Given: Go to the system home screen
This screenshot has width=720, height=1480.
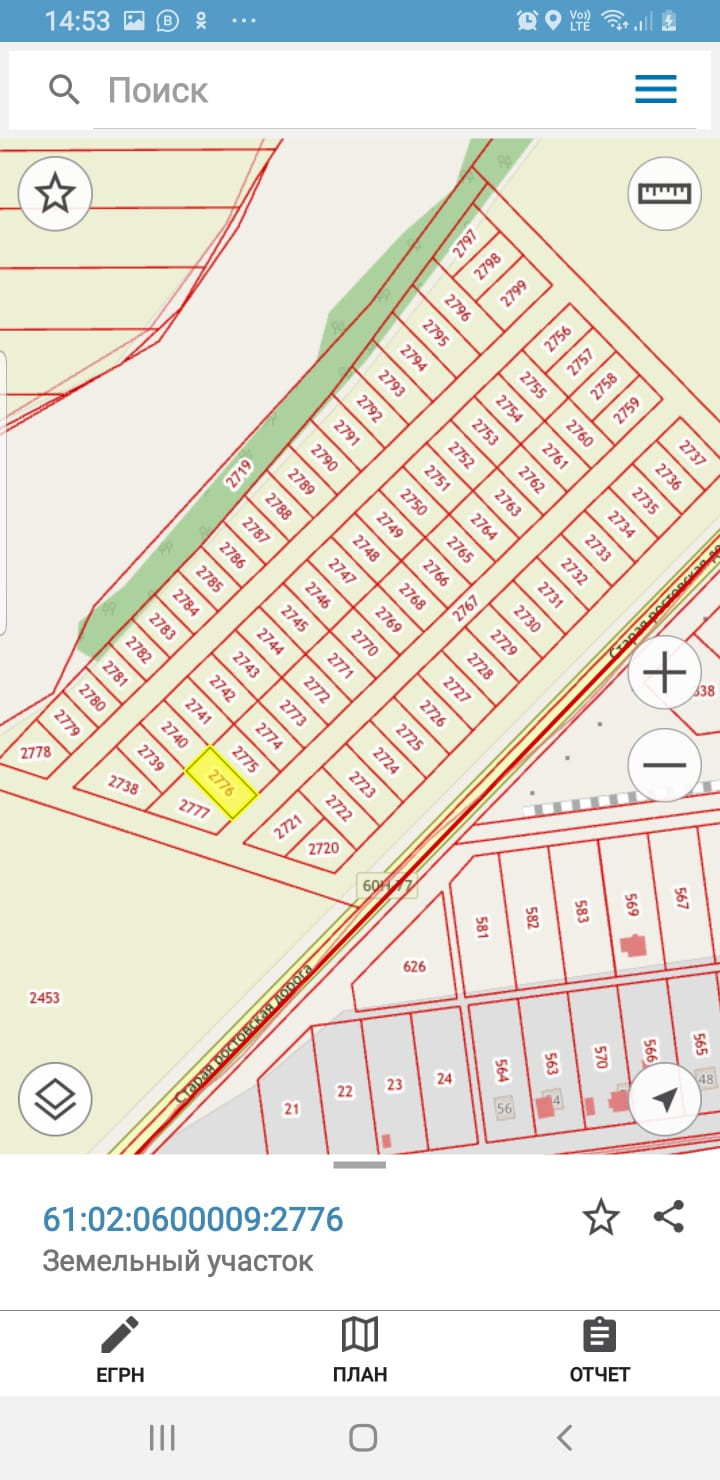Looking at the screenshot, I should coord(362,1438).
